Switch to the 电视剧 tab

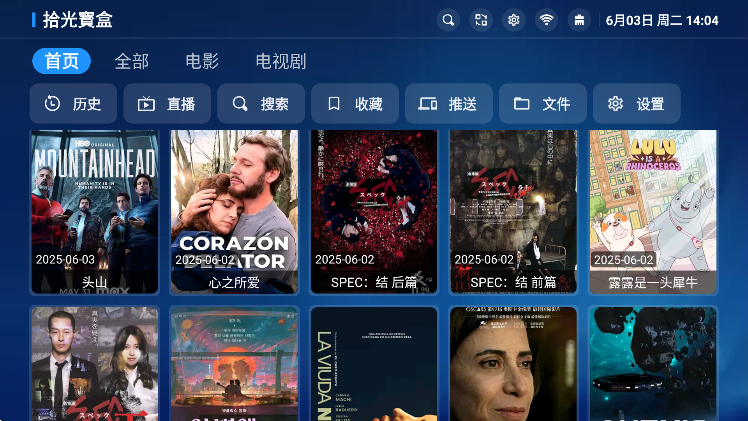280,61
